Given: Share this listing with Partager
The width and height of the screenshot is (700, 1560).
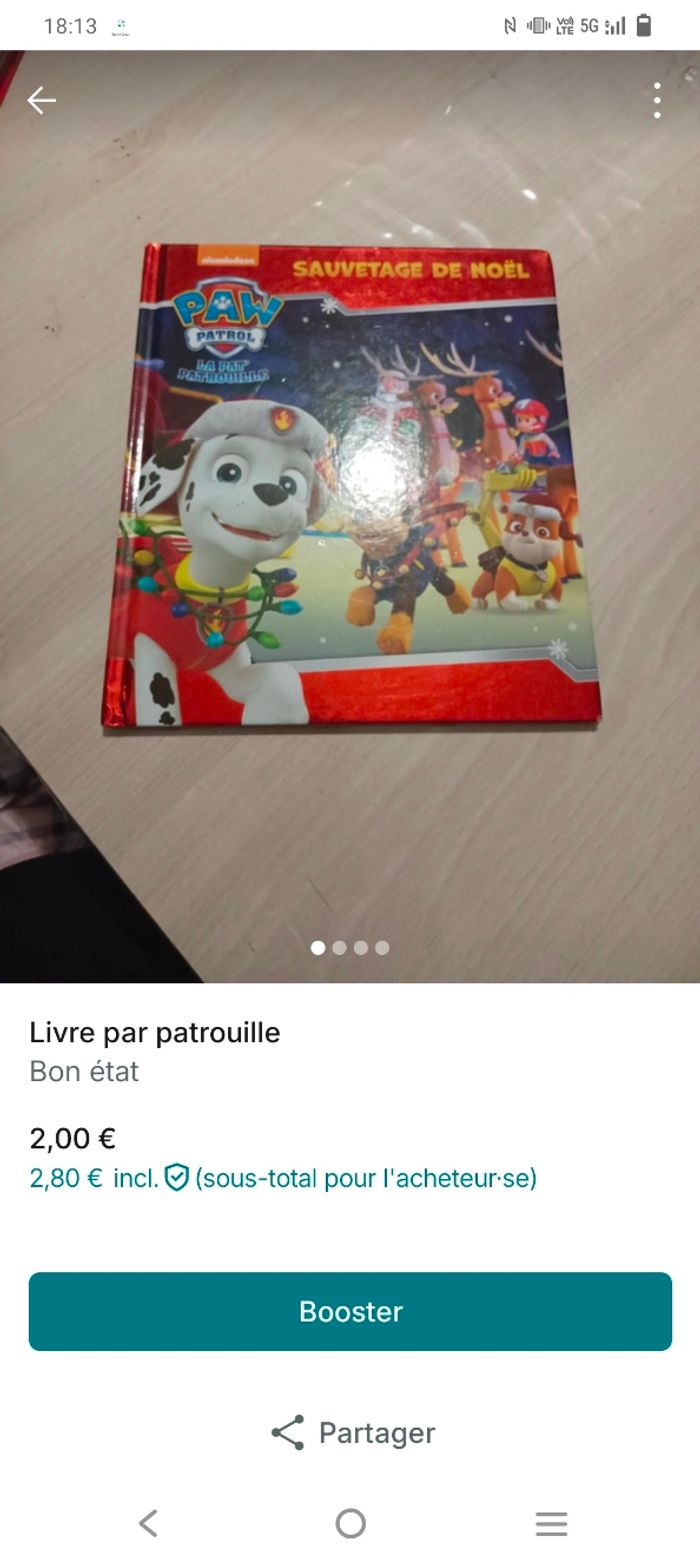Looking at the screenshot, I should tap(352, 1432).
